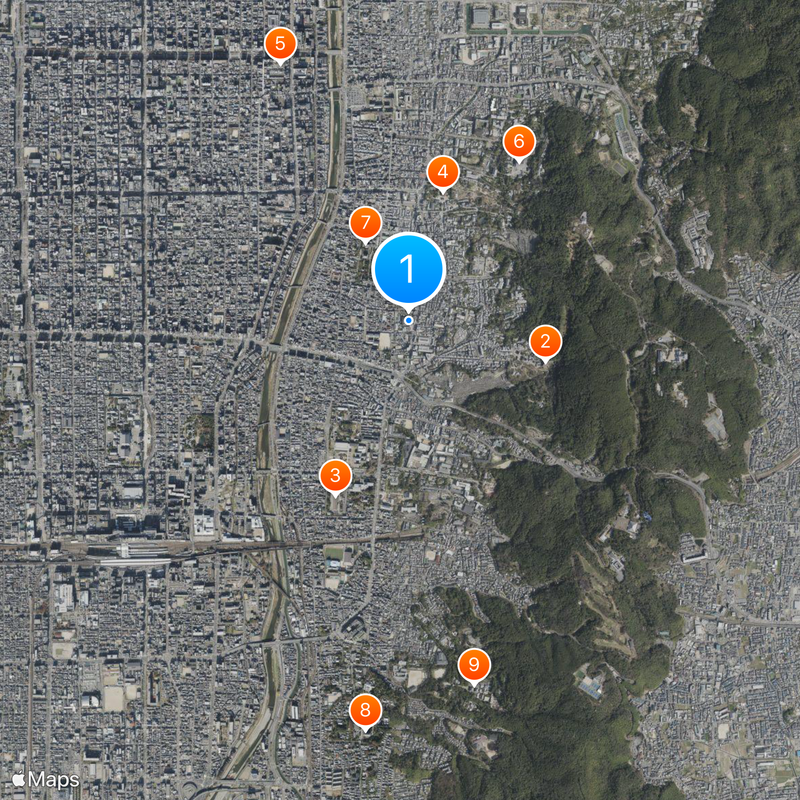The width and height of the screenshot is (800, 800).
Task: Select map pin number 4
Action: coord(443,172)
